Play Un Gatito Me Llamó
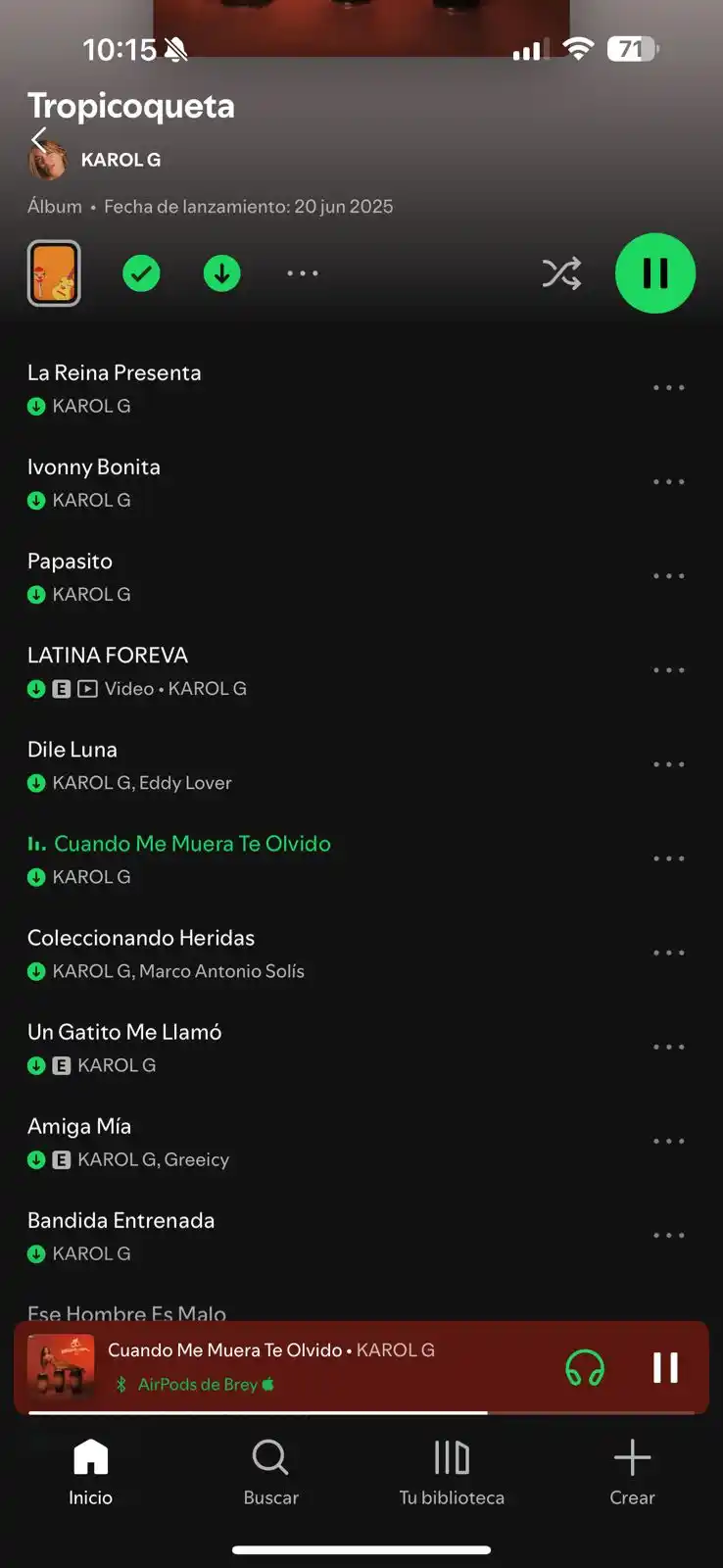This screenshot has height=1568, width=723. (124, 1032)
